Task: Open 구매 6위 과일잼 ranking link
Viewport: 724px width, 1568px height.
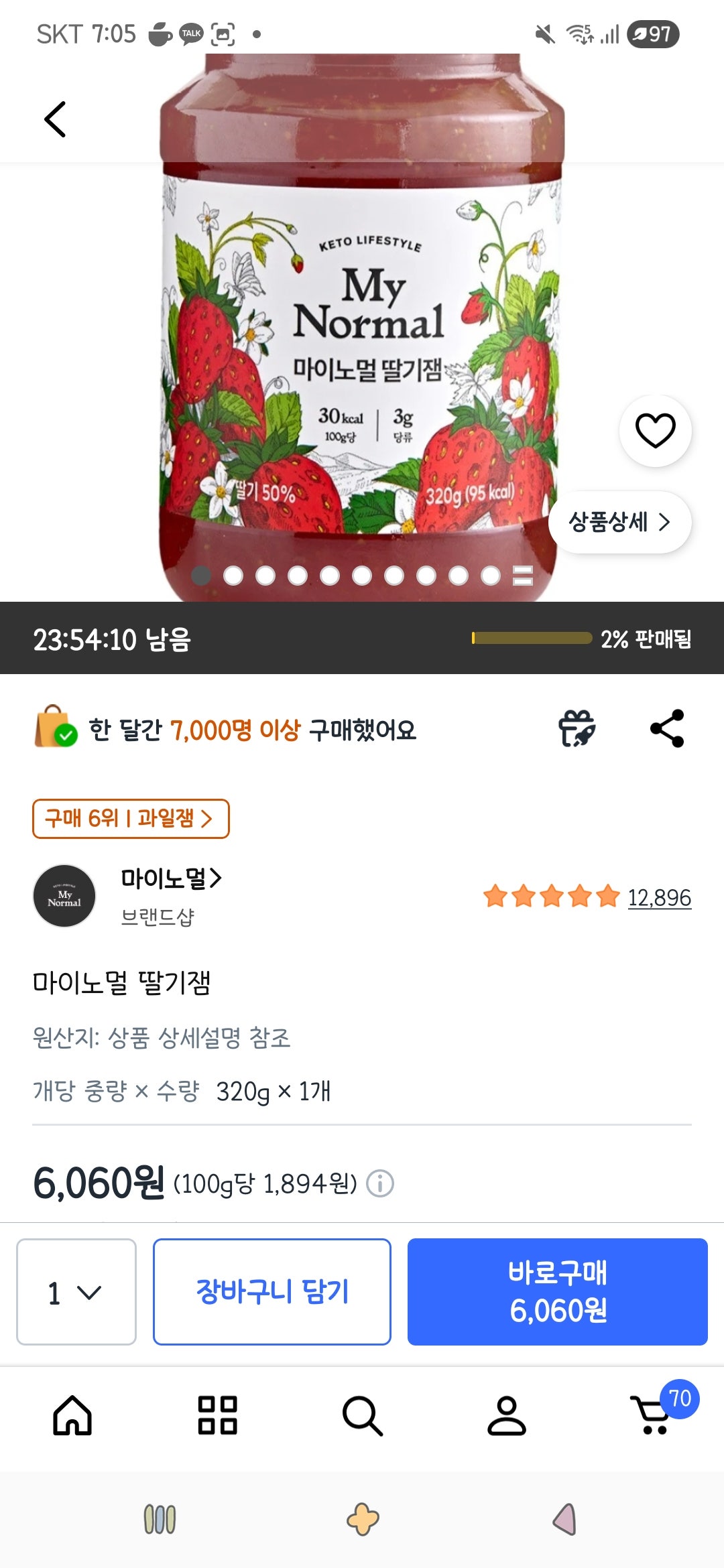Action: (x=130, y=819)
